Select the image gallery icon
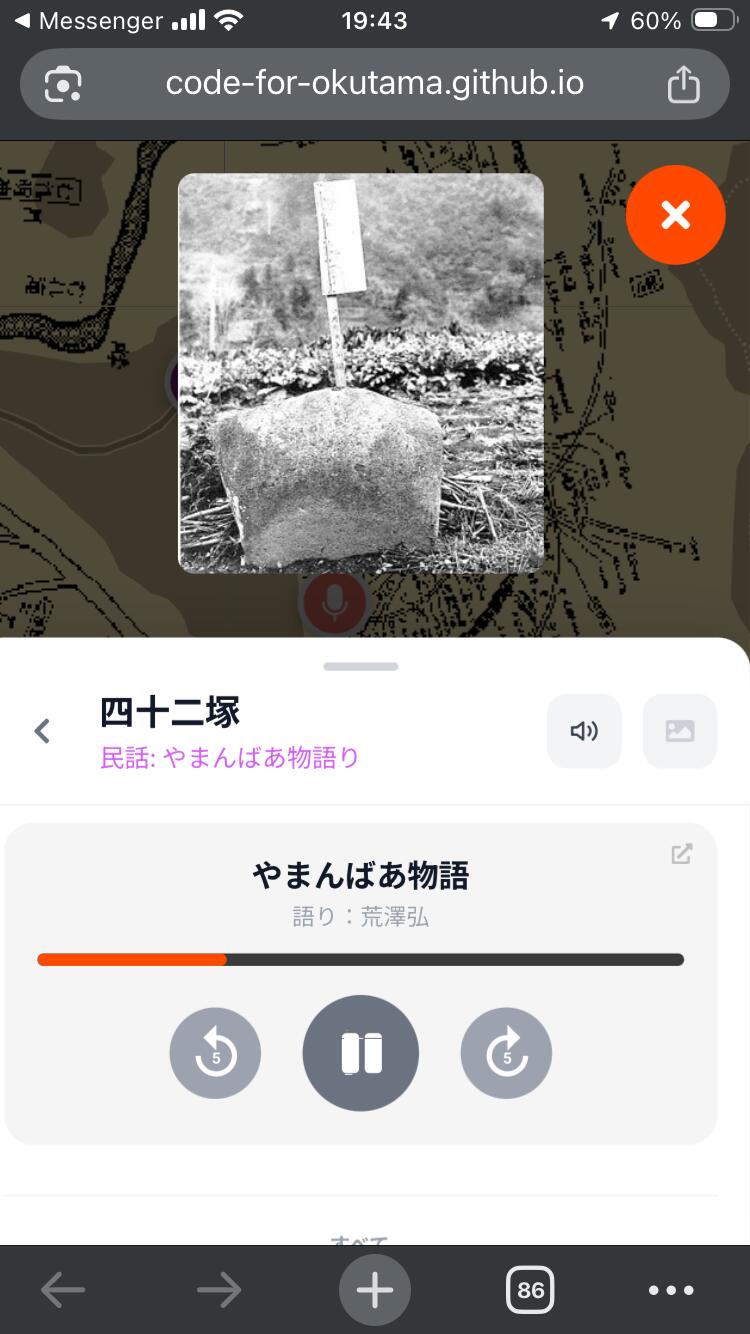The width and height of the screenshot is (750, 1334). tap(679, 731)
